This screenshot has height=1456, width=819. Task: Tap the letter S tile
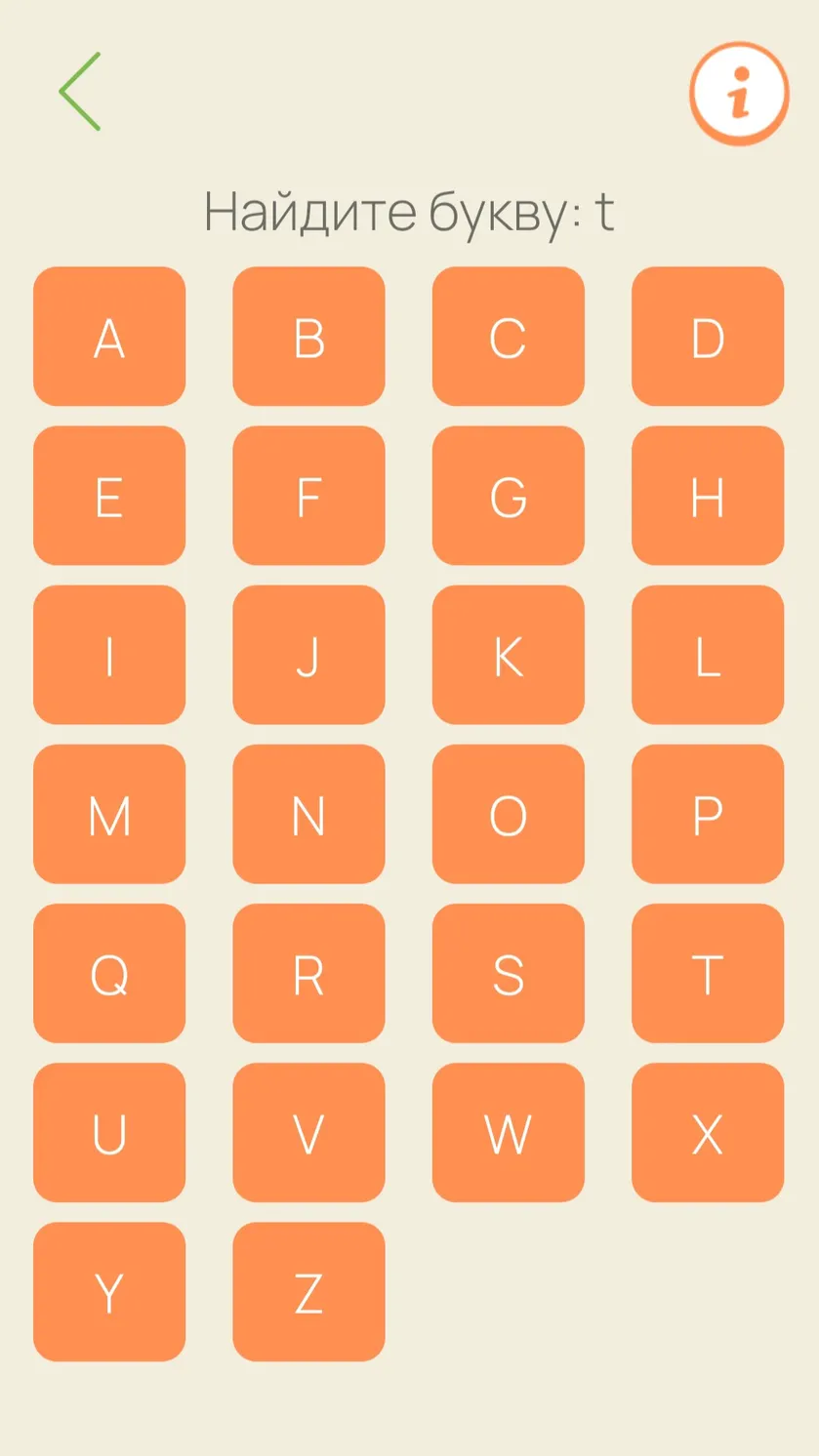tap(509, 973)
